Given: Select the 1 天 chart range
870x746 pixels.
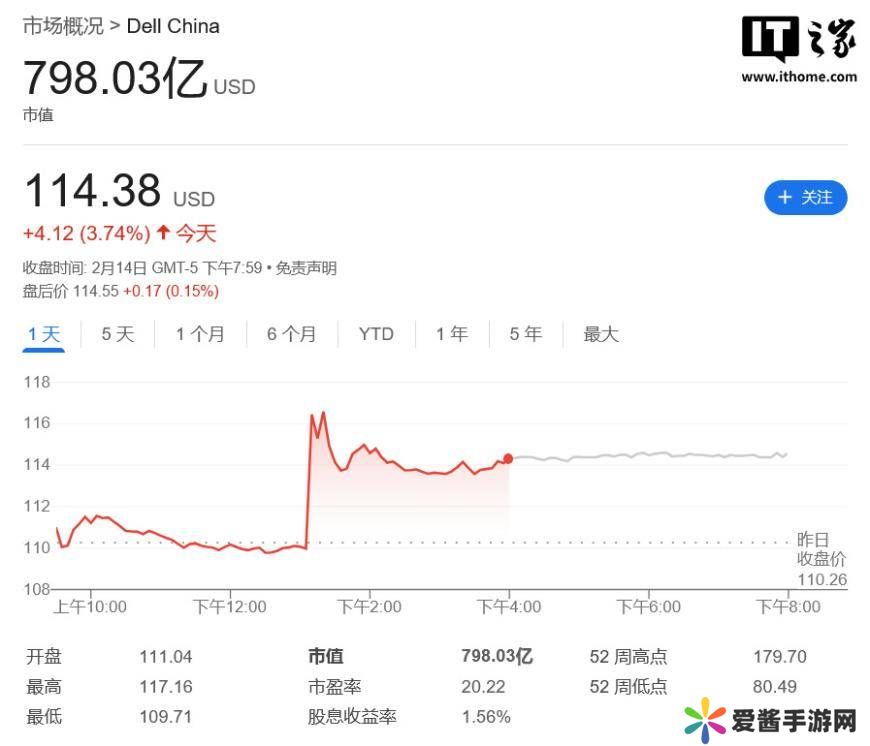Looking at the screenshot, I should tap(44, 334).
